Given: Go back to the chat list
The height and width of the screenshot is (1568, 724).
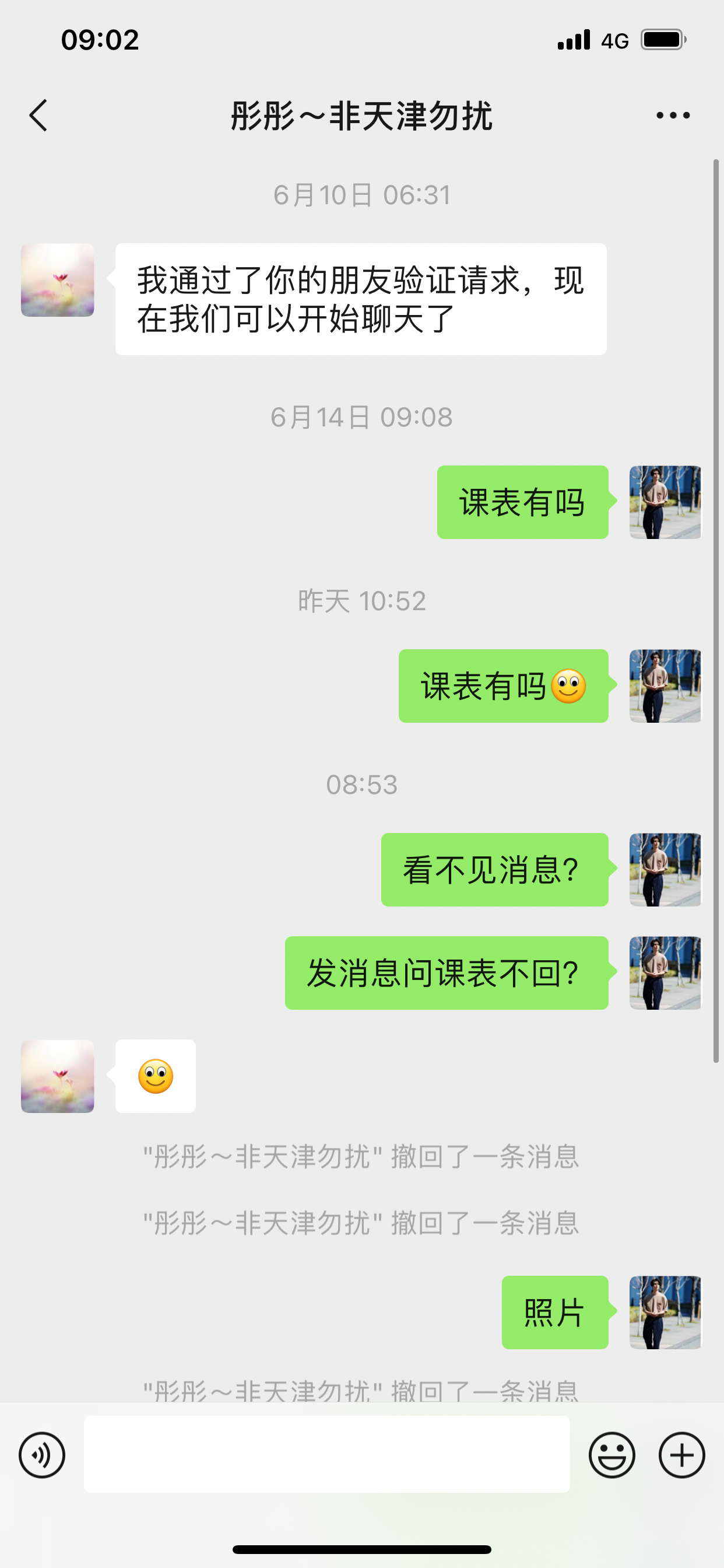Looking at the screenshot, I should tap(38, 116).
